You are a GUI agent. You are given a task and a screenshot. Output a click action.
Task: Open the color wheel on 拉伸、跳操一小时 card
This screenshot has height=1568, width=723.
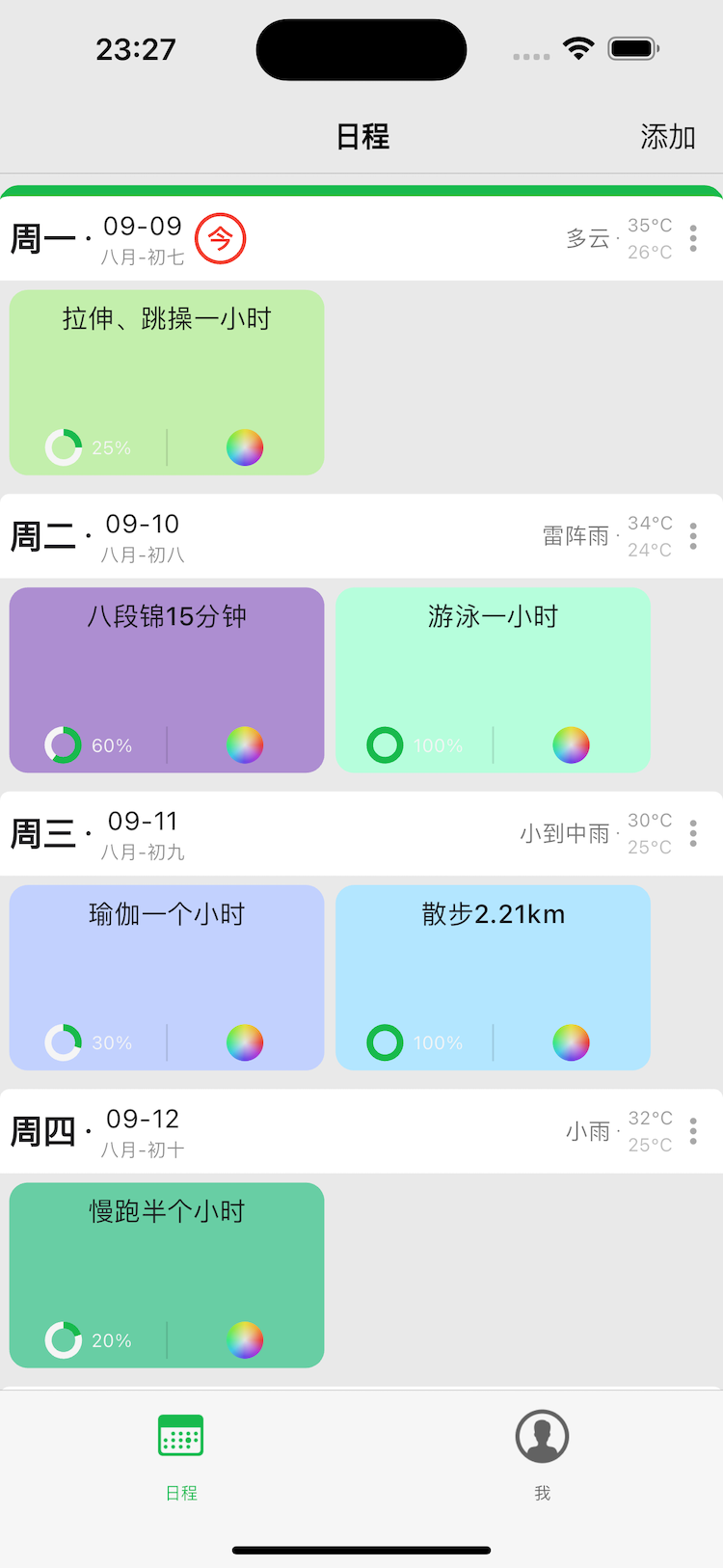(245, 447)
